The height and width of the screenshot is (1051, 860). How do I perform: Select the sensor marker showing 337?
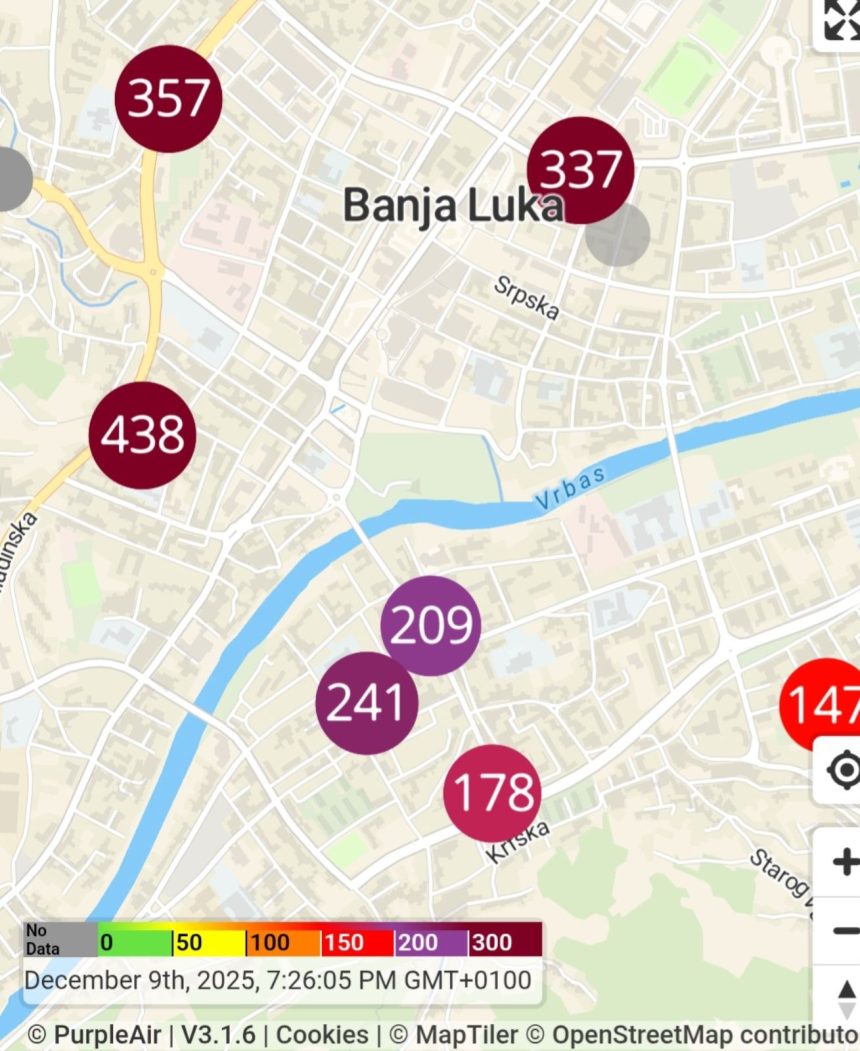coord(580,169)
